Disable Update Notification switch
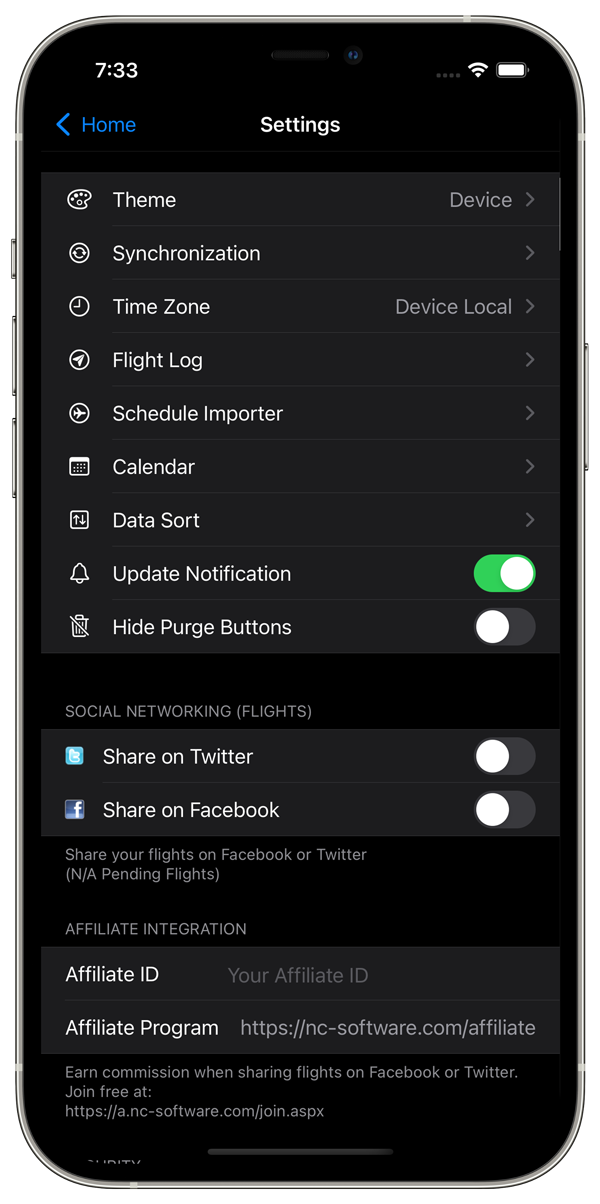Screen dimensions: 600x1204 (x=504, y=574)
